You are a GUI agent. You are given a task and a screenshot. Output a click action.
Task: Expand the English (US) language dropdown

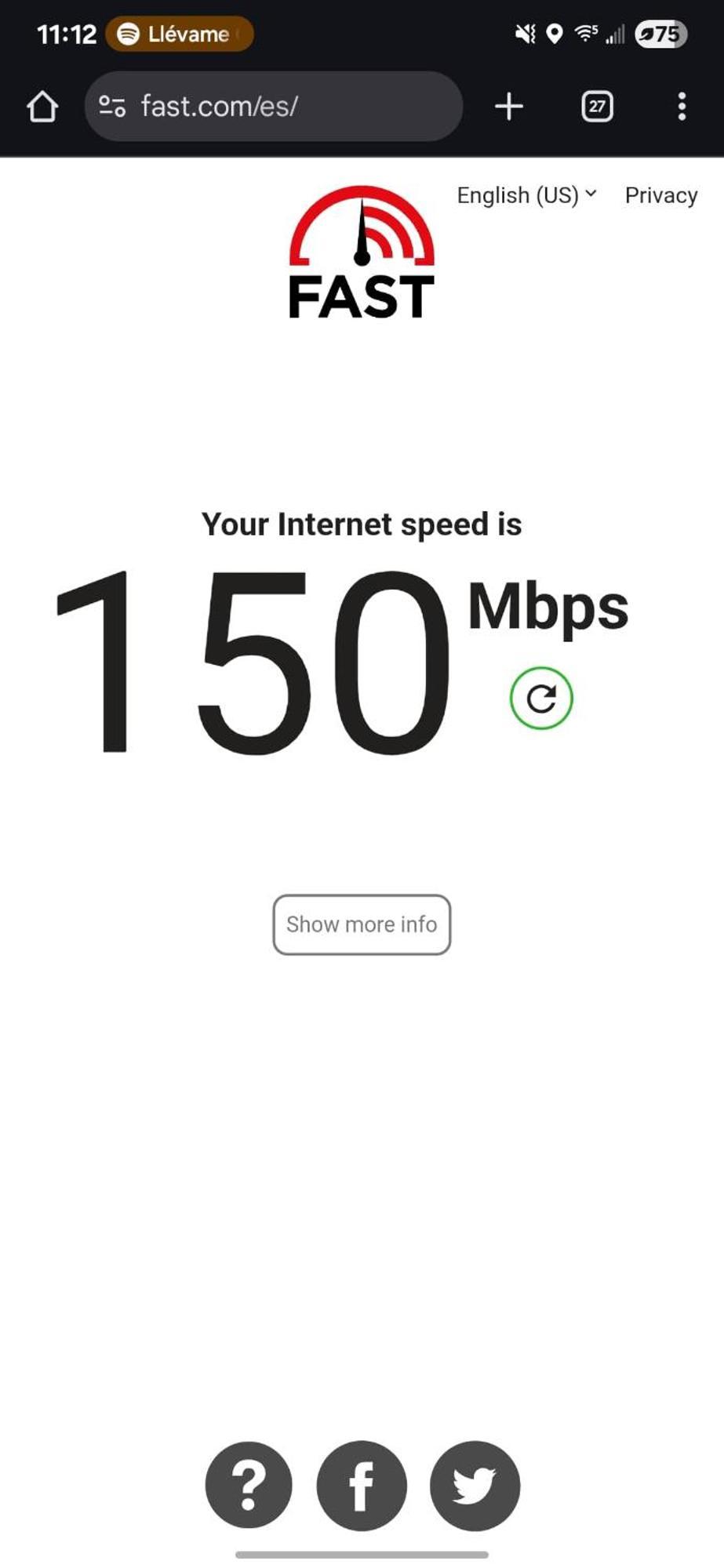click(526, 195)
